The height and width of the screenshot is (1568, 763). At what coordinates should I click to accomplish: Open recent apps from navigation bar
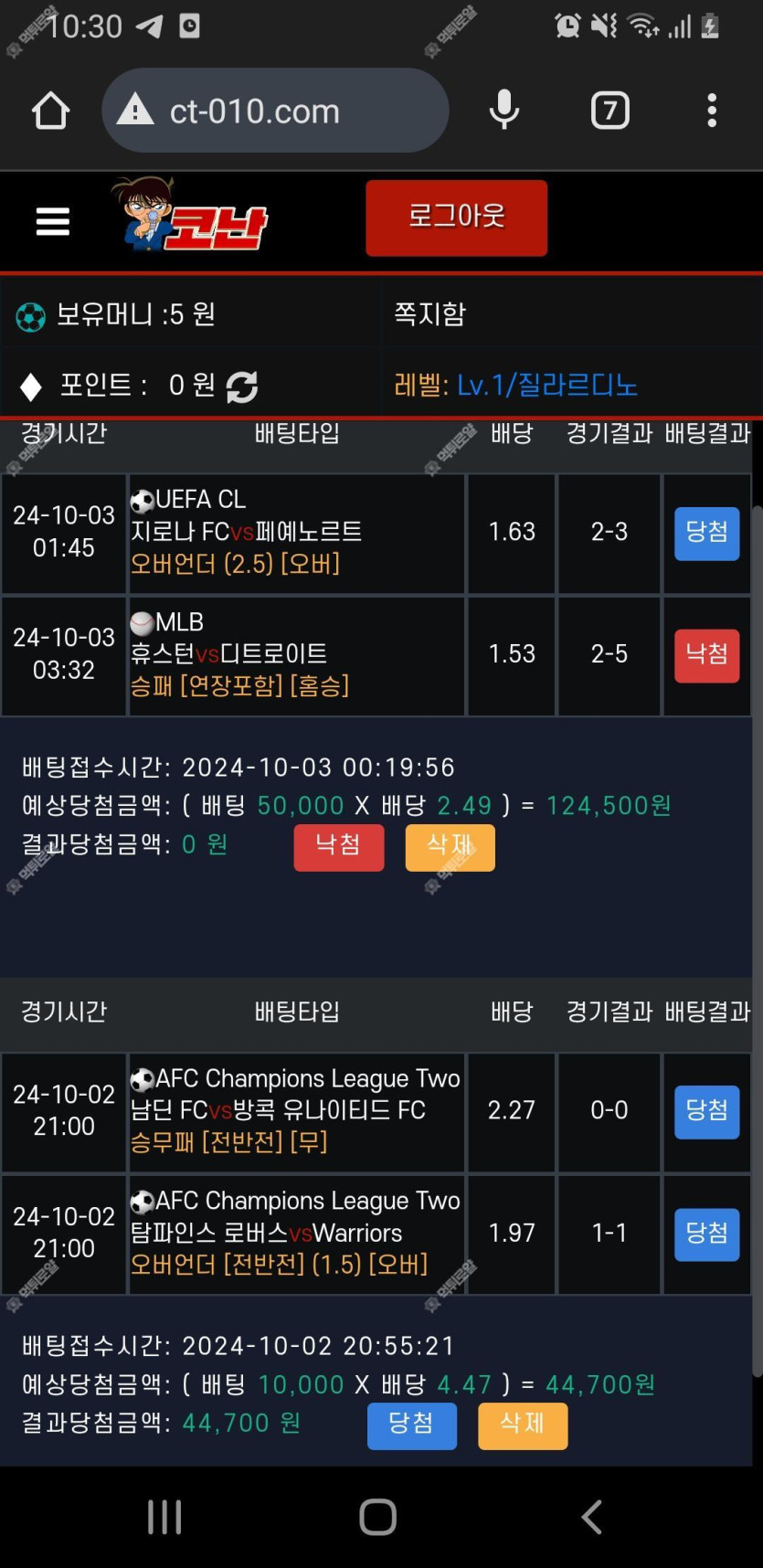164,1517
